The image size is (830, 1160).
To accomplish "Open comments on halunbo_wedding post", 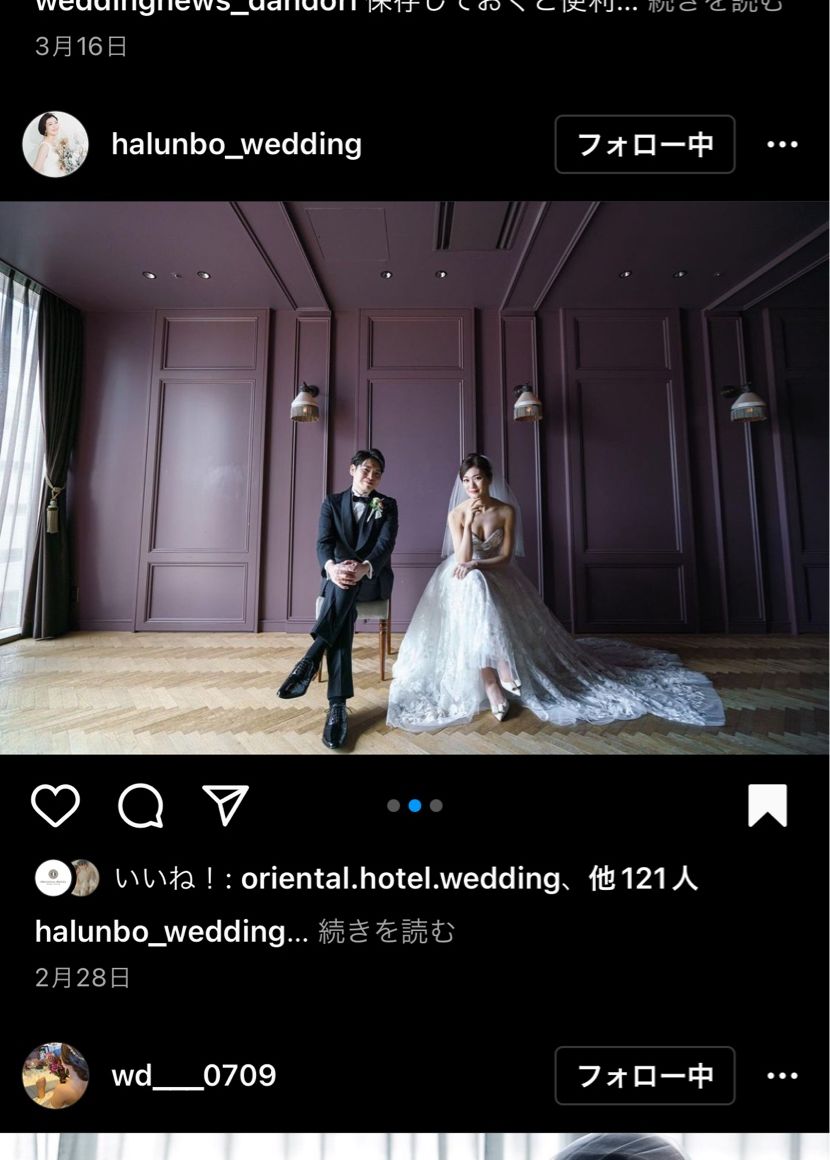I will (x=140, y=805).
